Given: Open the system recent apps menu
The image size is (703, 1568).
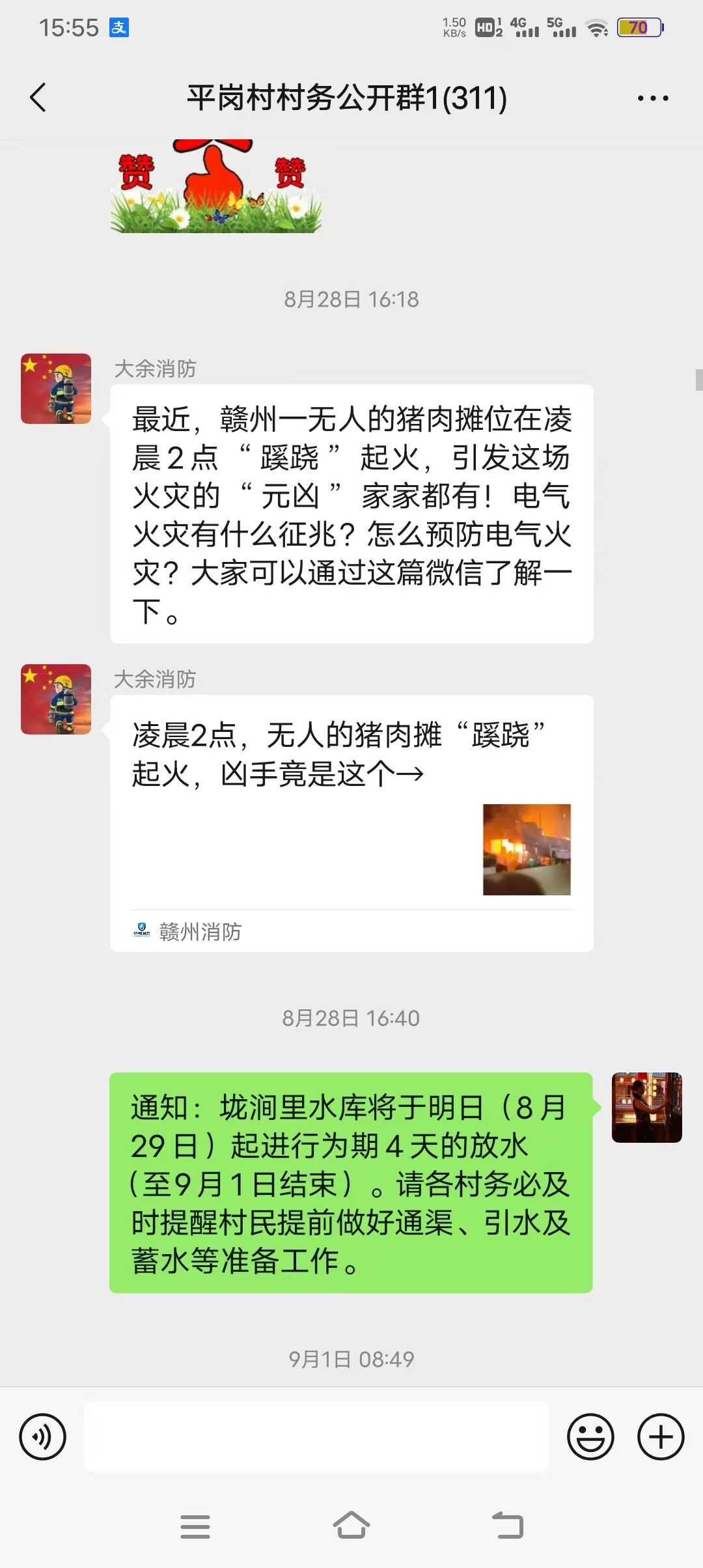Looking at the screenshot, I should 195,1526.
